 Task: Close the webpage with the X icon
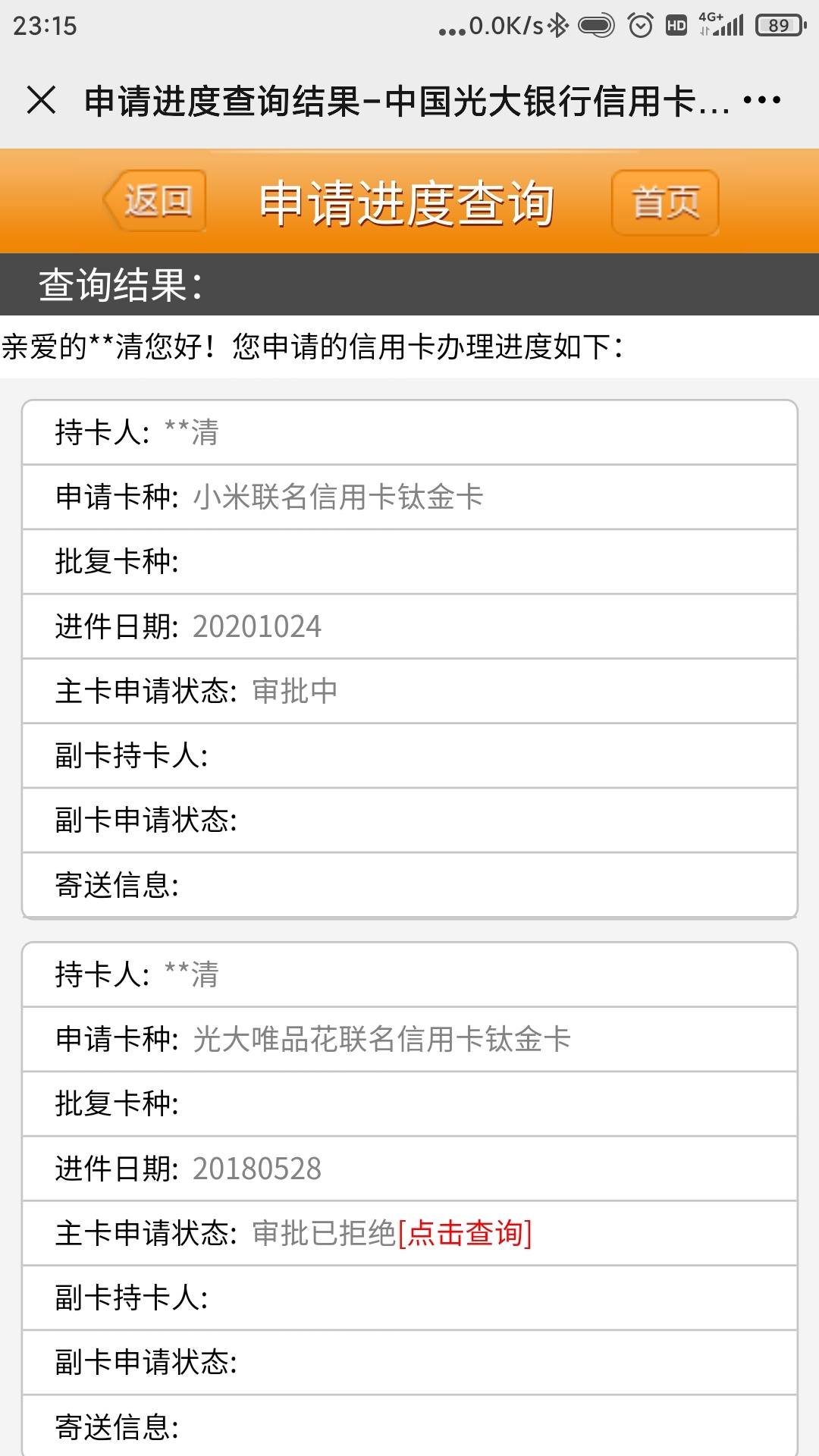[41, 100]
